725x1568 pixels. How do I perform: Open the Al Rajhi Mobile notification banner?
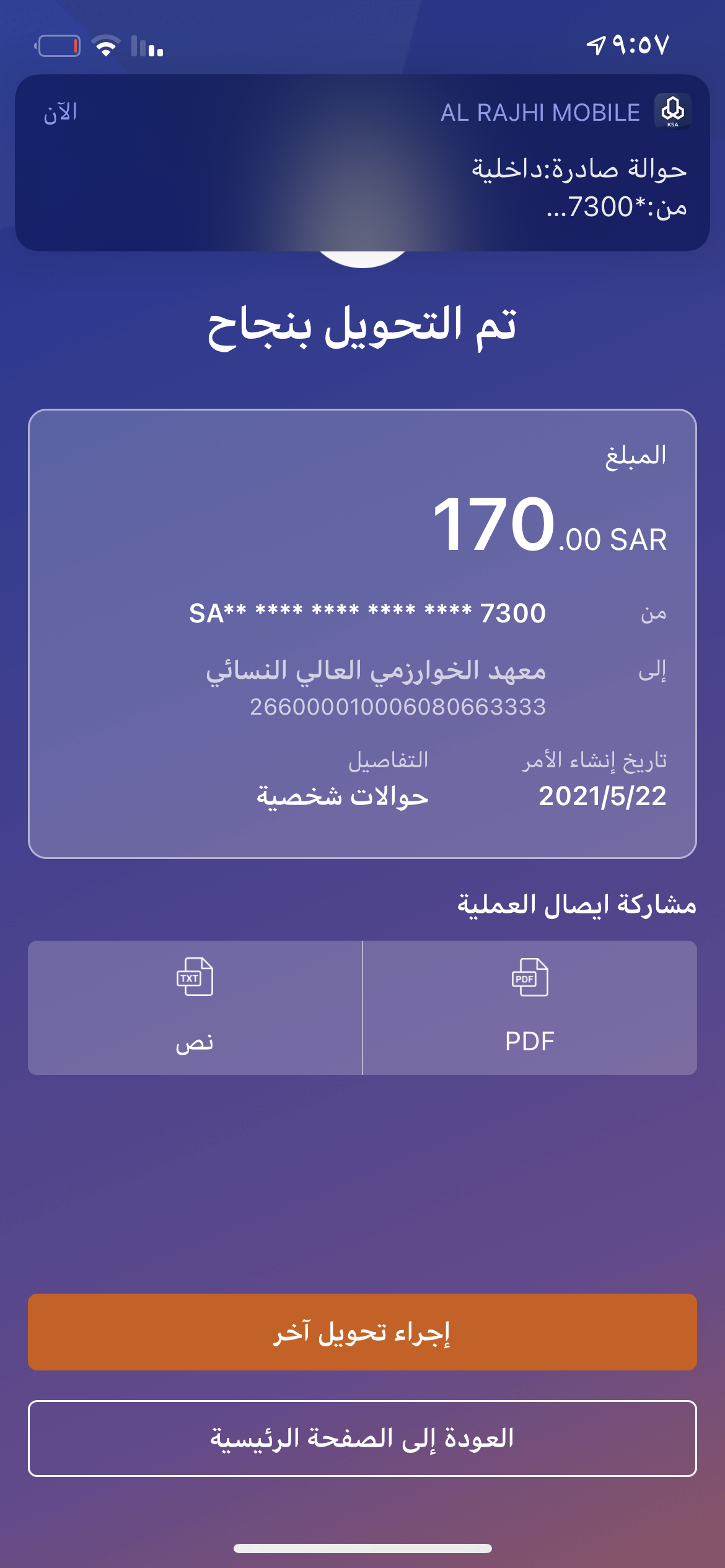point(362,163)
